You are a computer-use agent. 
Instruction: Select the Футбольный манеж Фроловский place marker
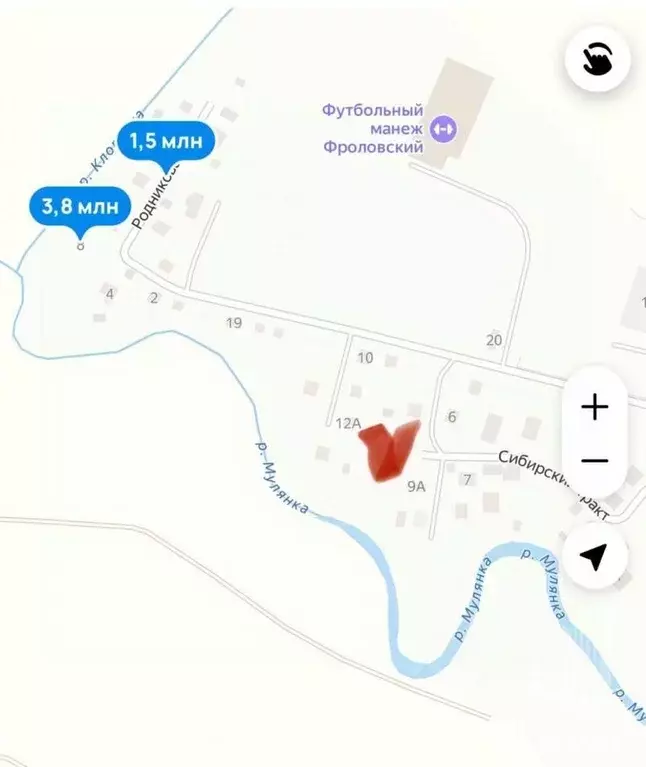pos(443,128)
